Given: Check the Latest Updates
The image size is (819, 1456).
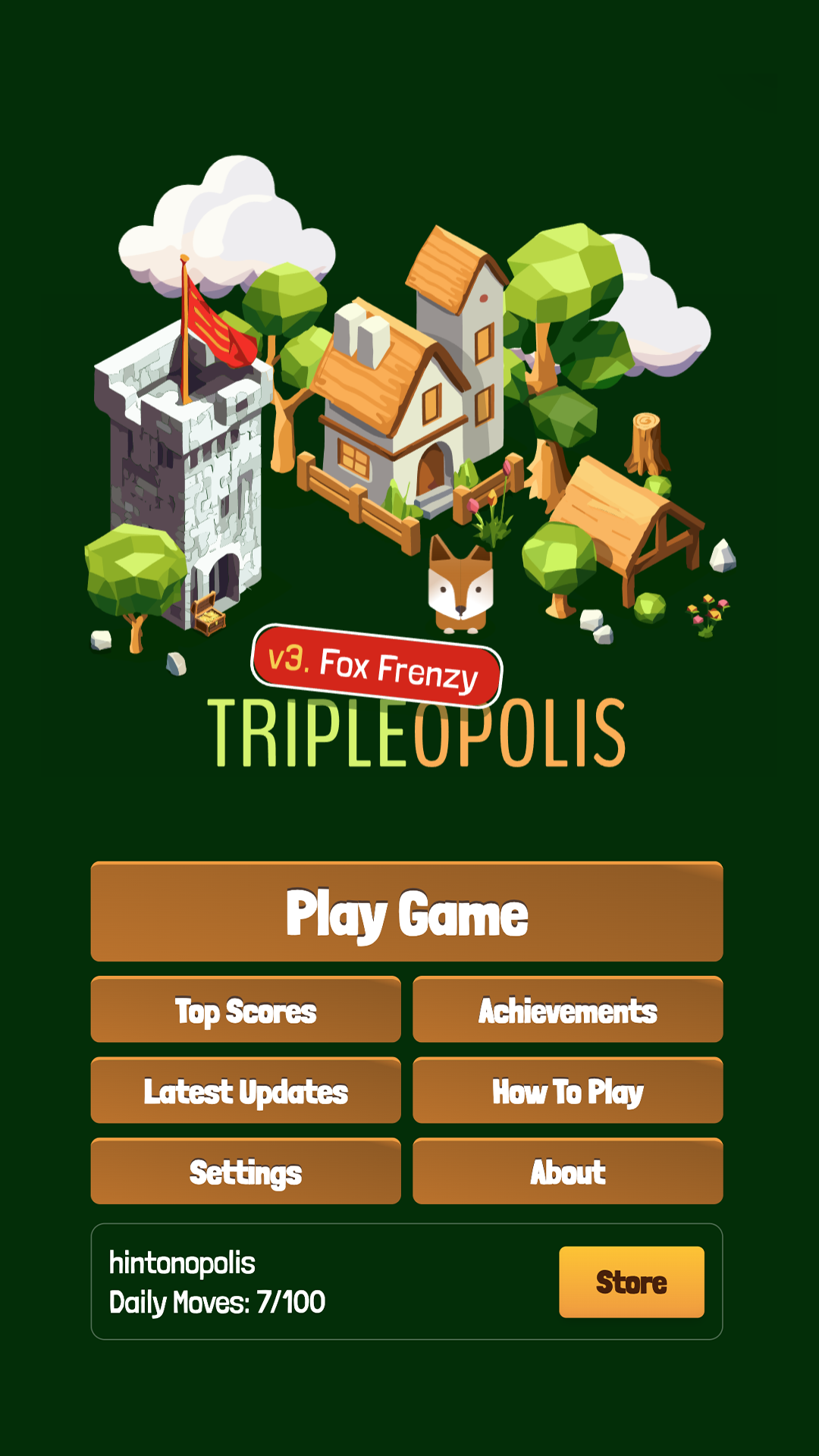Looking at the screenshot, I should click(246, 1090).
